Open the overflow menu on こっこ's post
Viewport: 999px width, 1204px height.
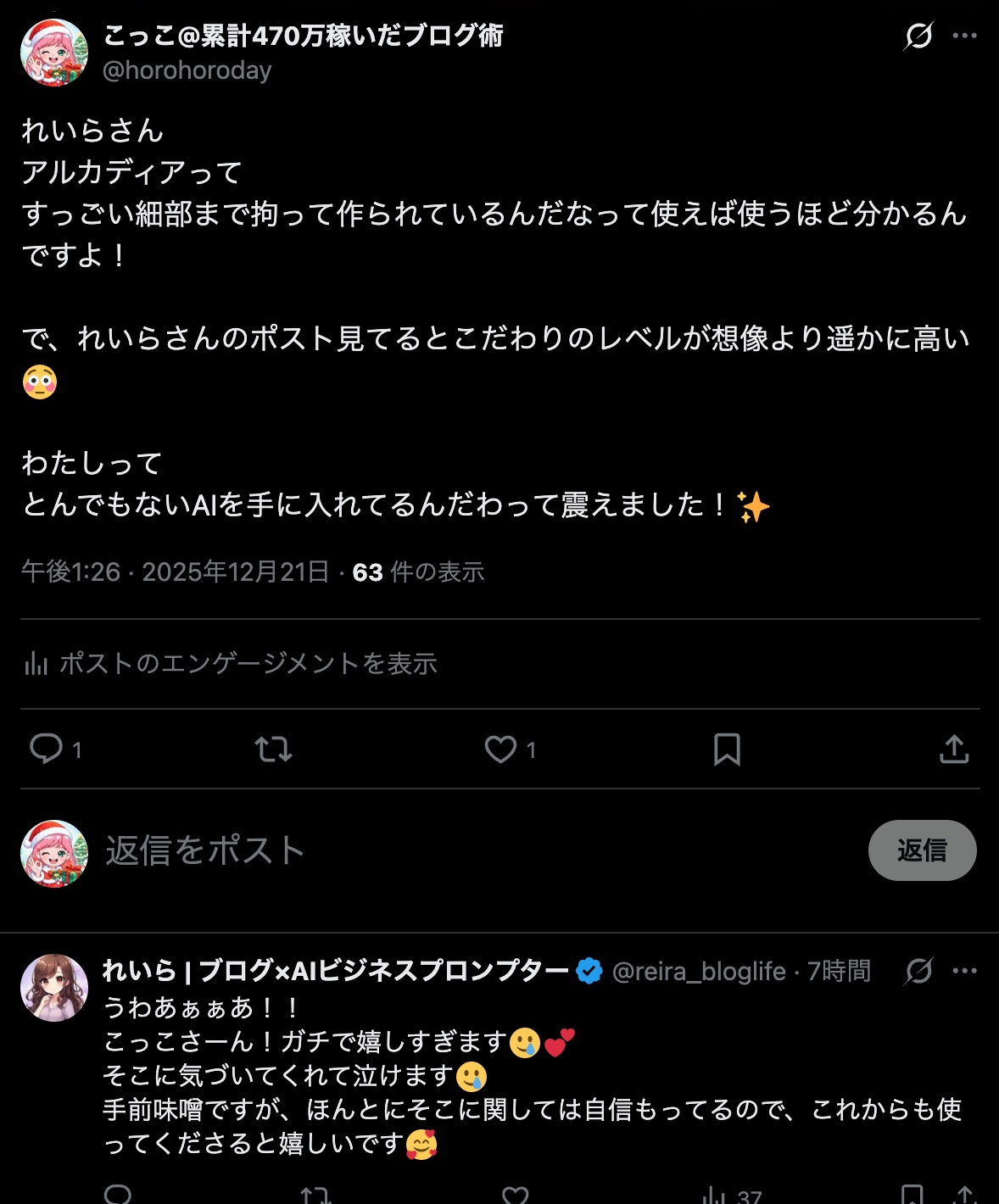(965, 36)
